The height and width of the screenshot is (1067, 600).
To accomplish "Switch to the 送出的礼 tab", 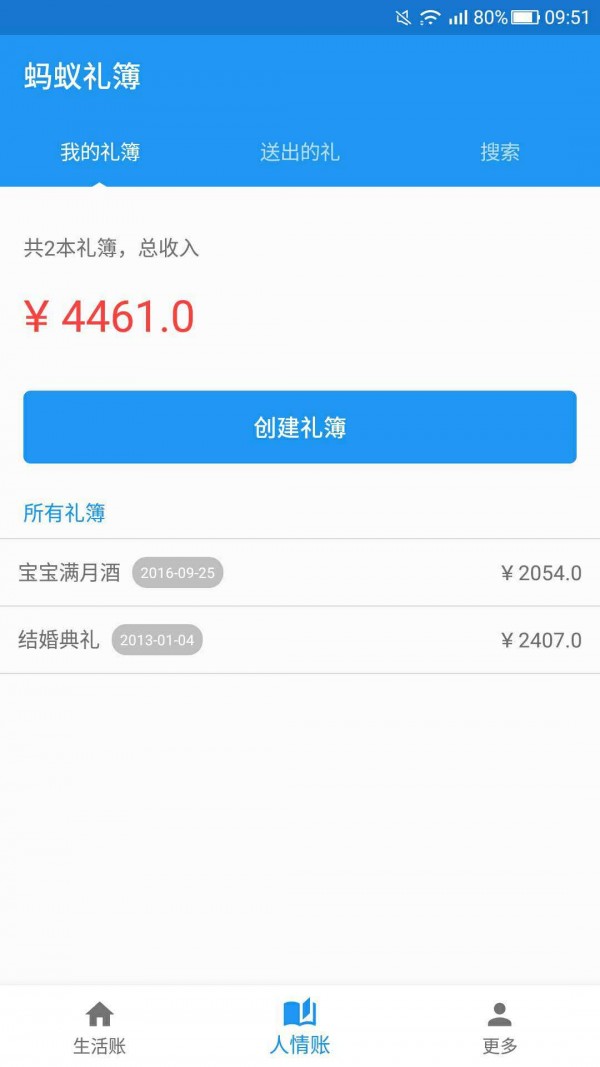I will pos(300,153).
